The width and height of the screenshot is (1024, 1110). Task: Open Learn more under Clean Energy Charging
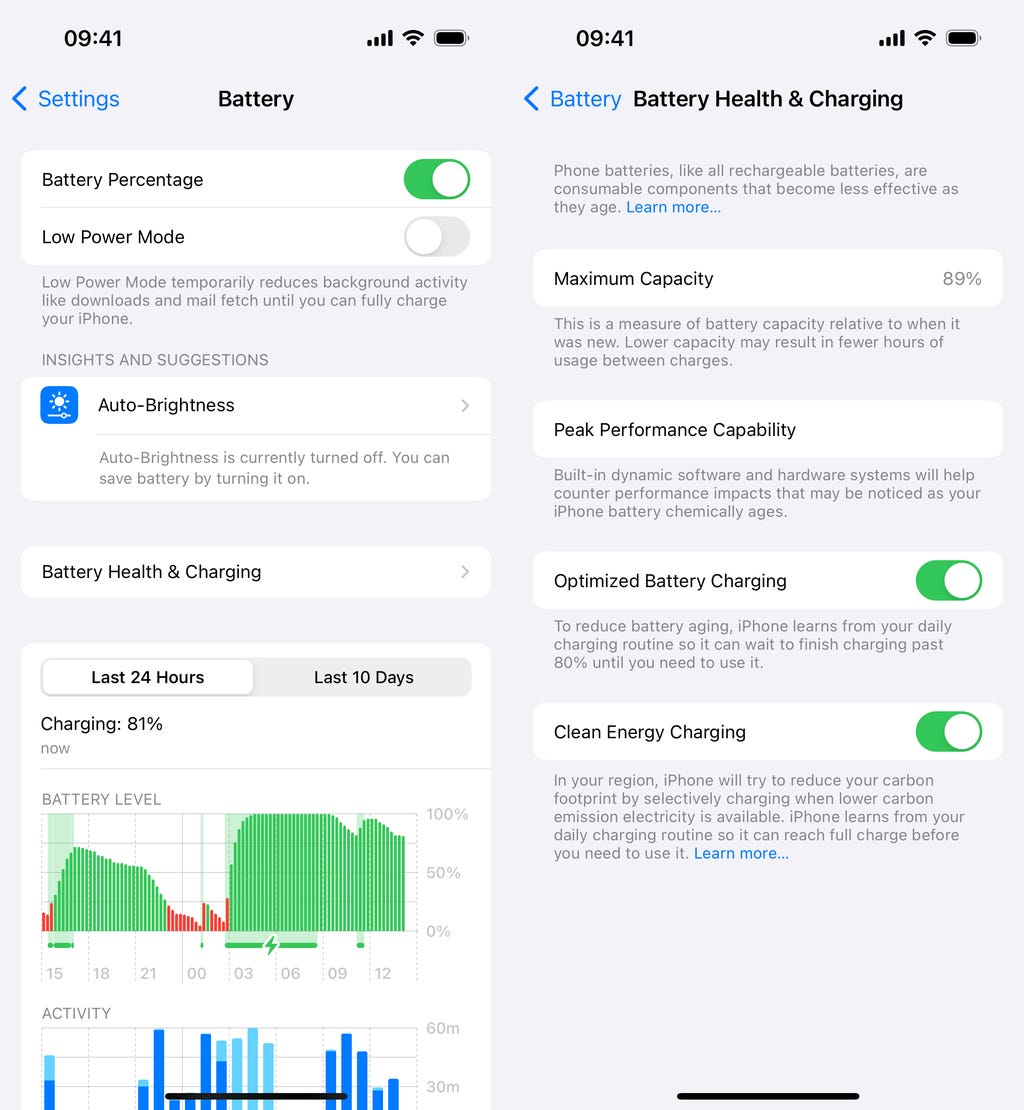click(741, 853)
